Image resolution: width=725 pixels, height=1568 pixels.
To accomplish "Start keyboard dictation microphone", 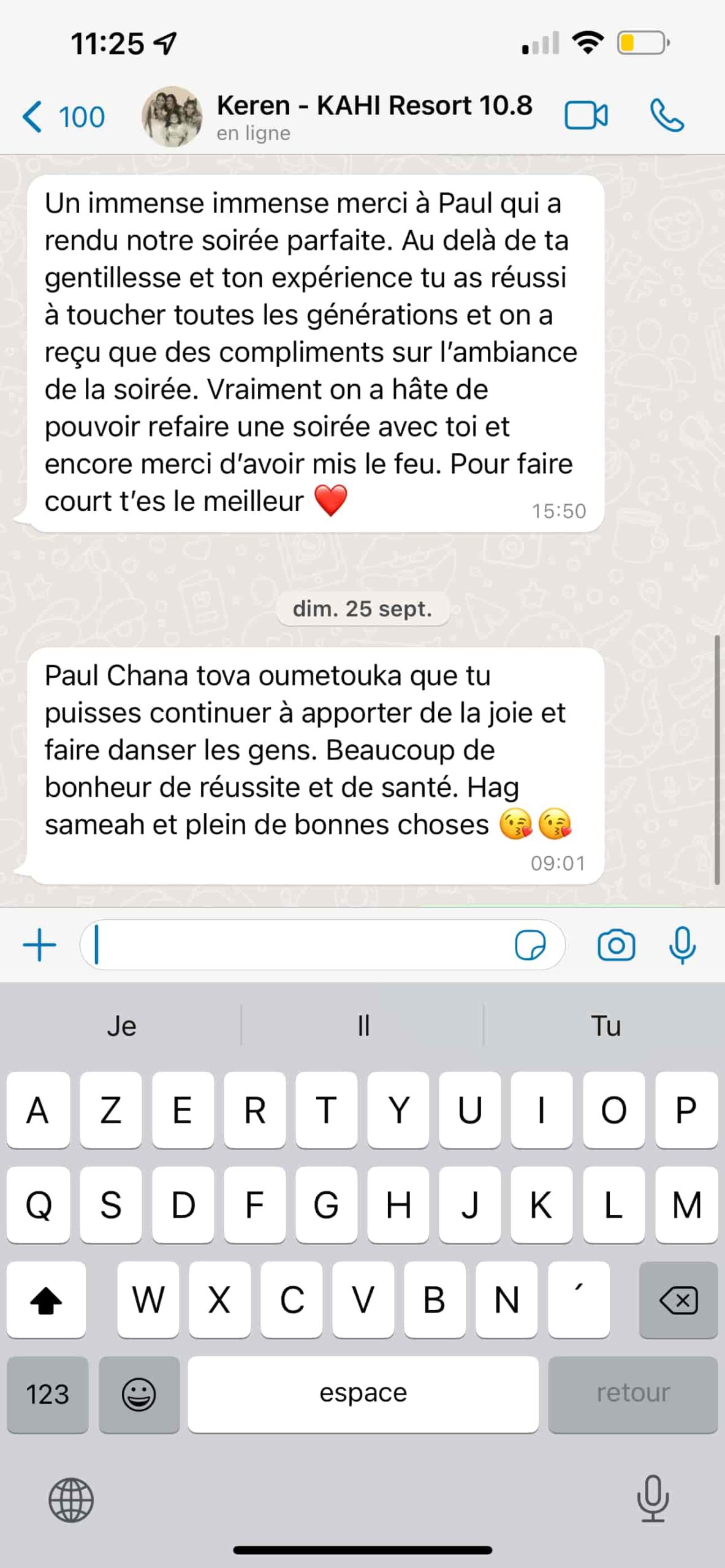I will click(653, 1499).
